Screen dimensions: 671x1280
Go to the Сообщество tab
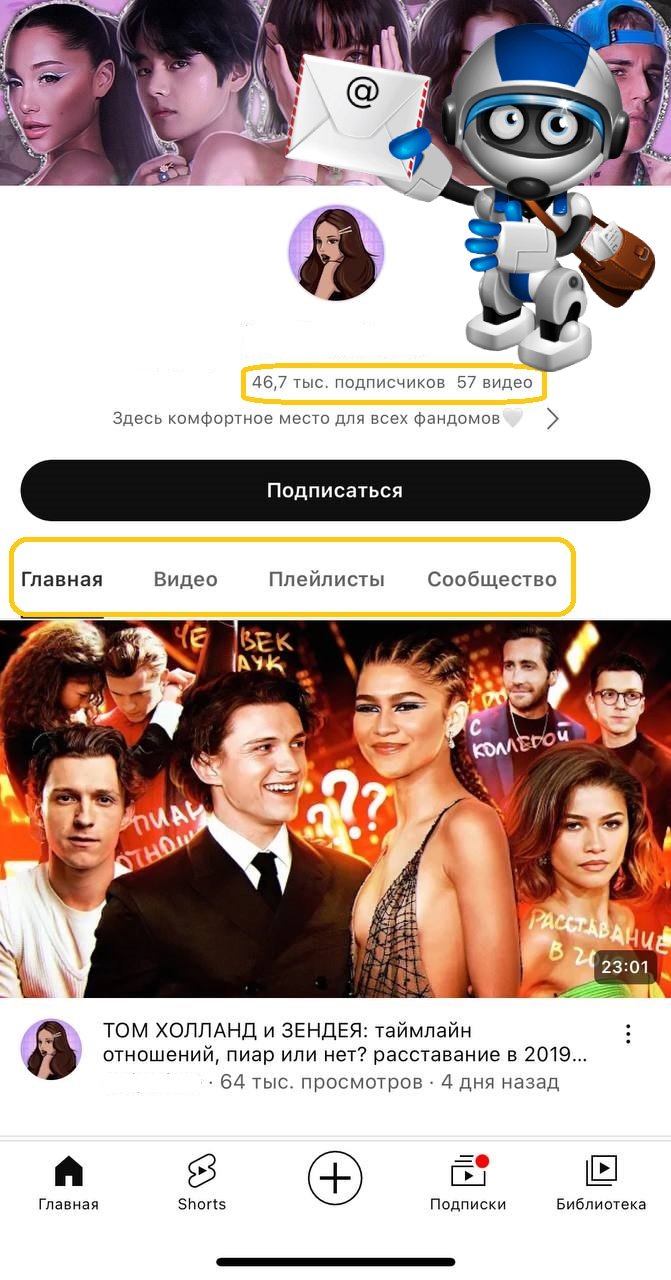491,579
